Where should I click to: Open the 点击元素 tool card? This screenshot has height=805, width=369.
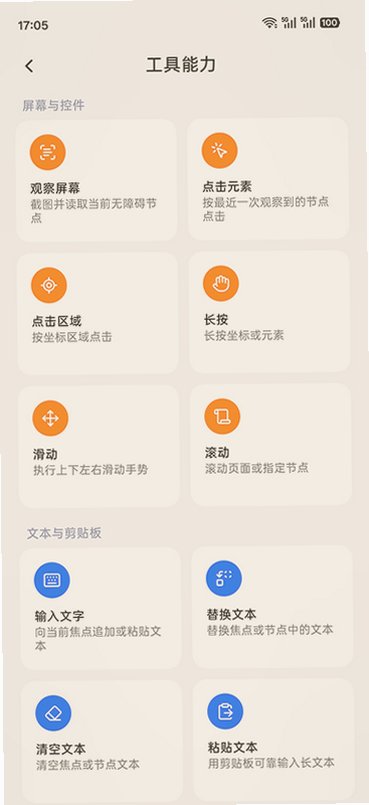point(268,179)
